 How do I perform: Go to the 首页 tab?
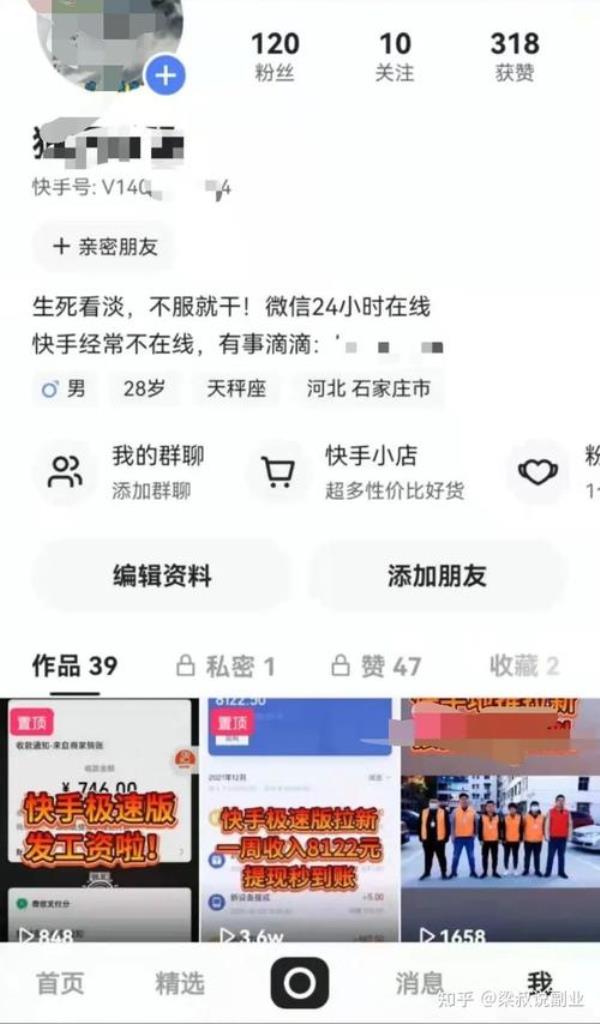pyautogui.click(x=60, y=983)
